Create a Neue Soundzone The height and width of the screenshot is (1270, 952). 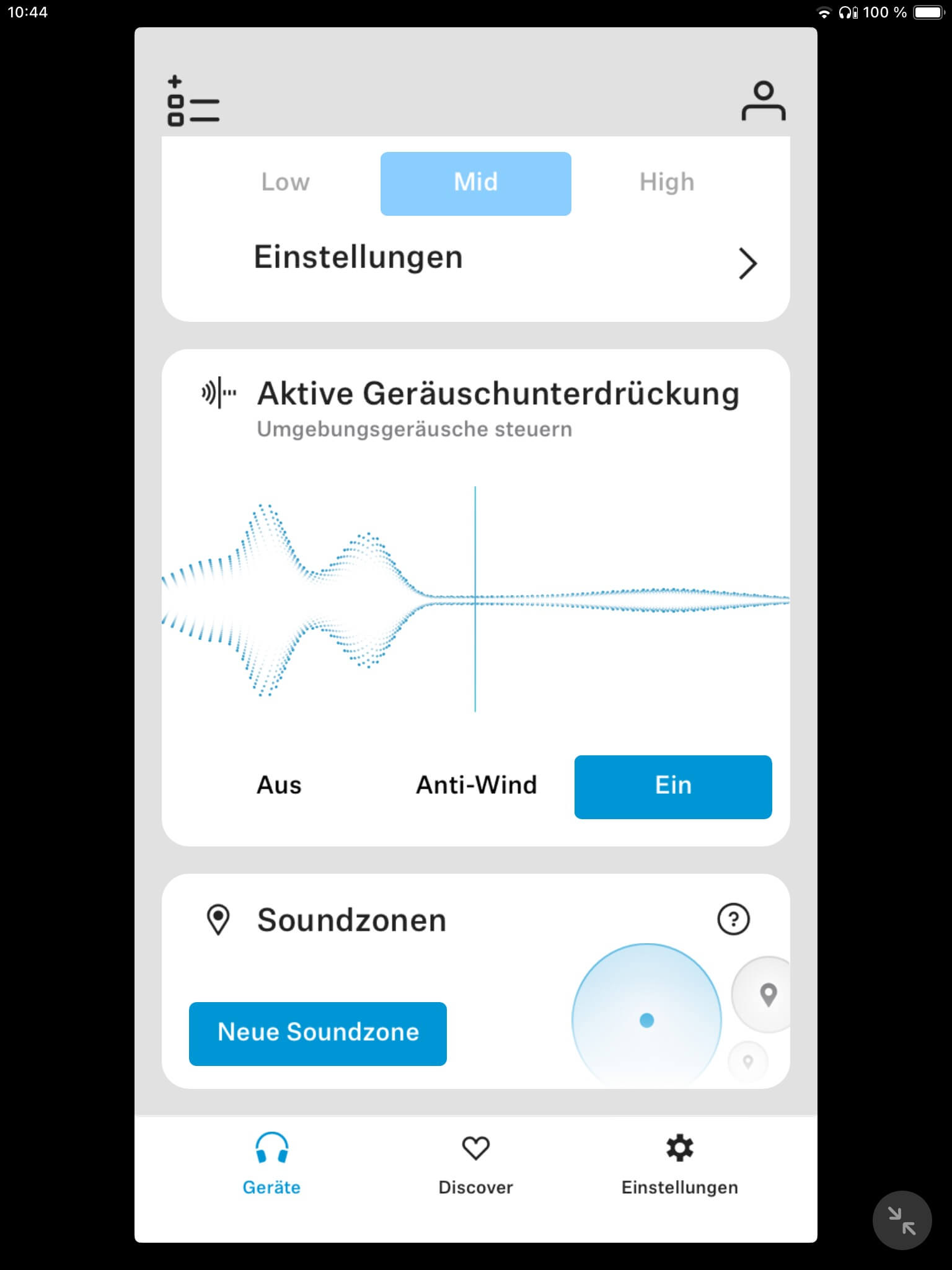317,1033
